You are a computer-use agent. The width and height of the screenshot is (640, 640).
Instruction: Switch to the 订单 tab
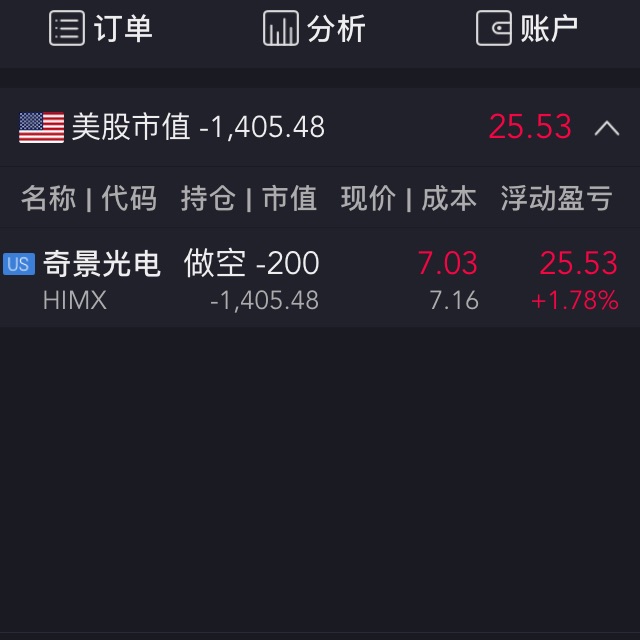point(101,29)
